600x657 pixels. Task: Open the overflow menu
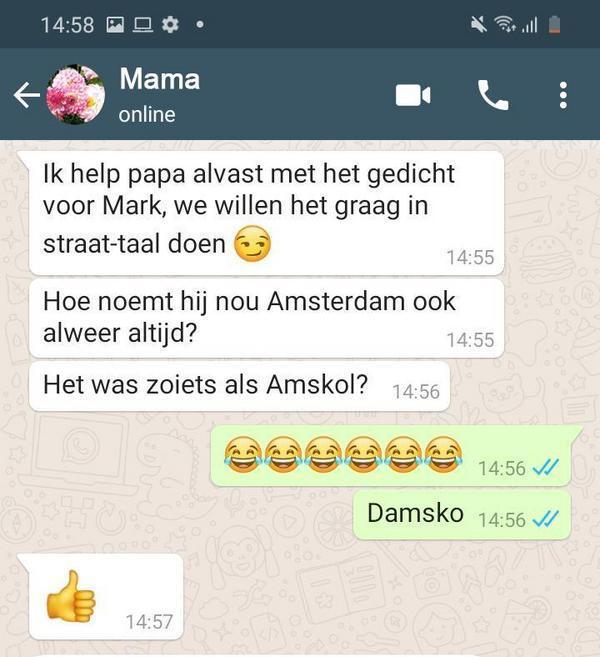coord(563,95)
